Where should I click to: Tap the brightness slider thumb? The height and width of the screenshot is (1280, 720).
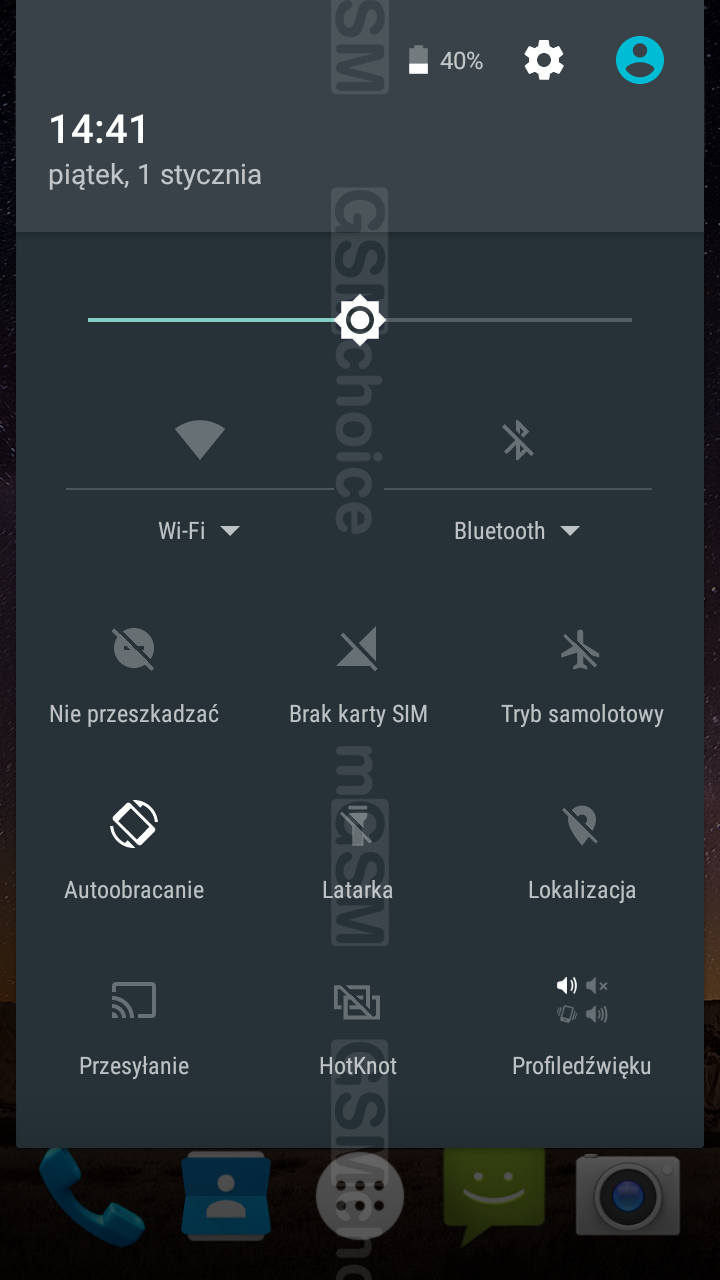tap(360, 320)
